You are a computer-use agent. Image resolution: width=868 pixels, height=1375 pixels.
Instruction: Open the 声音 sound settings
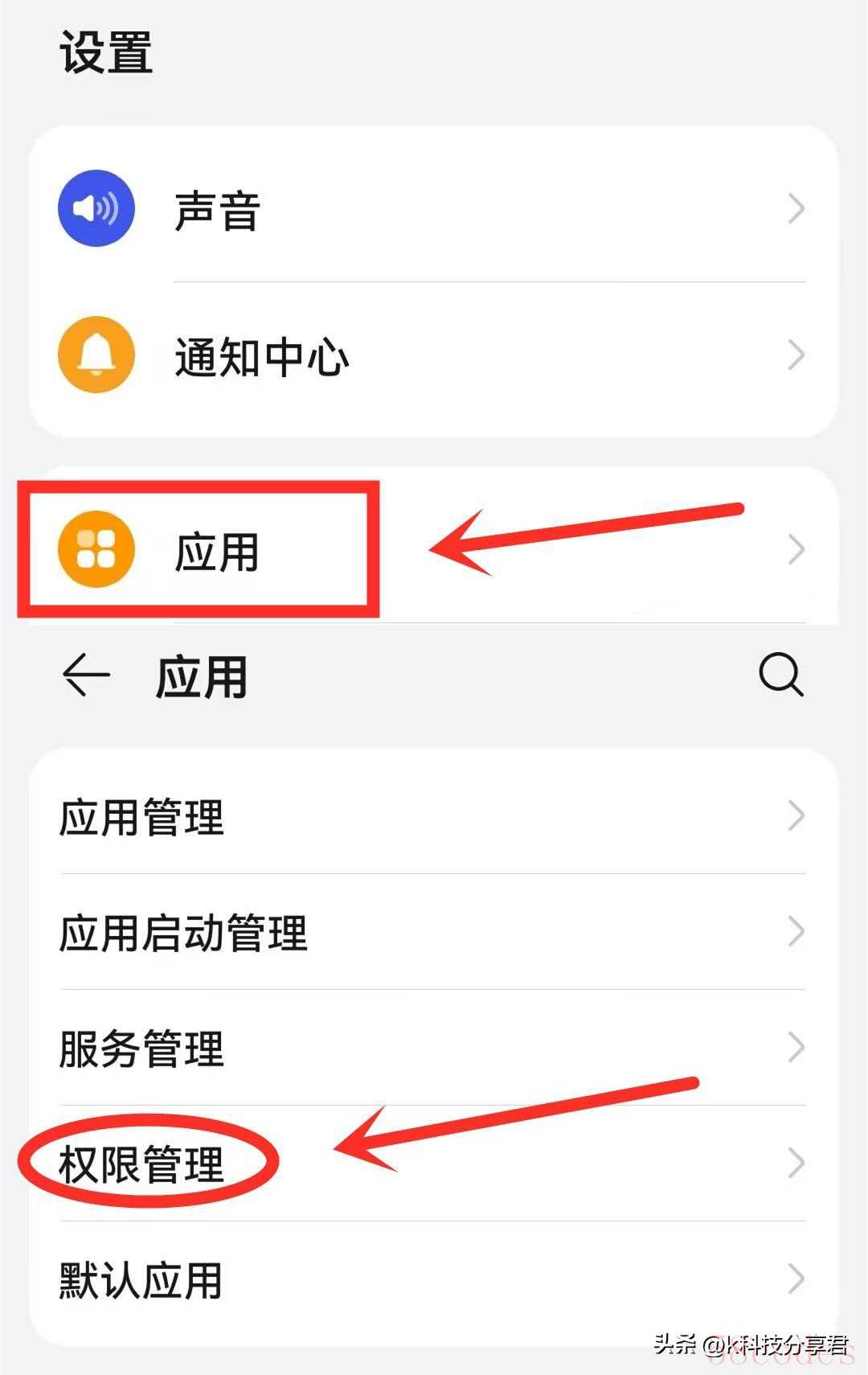click(x=434, y=209)
